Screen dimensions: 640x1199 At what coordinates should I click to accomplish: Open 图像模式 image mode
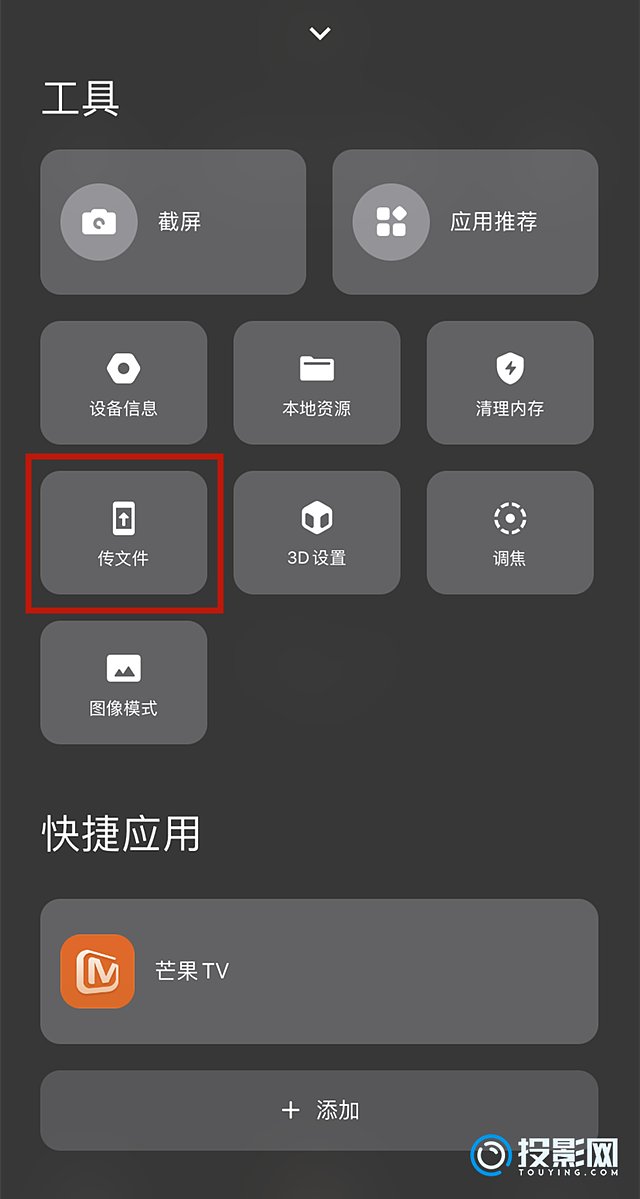(123, 683)
